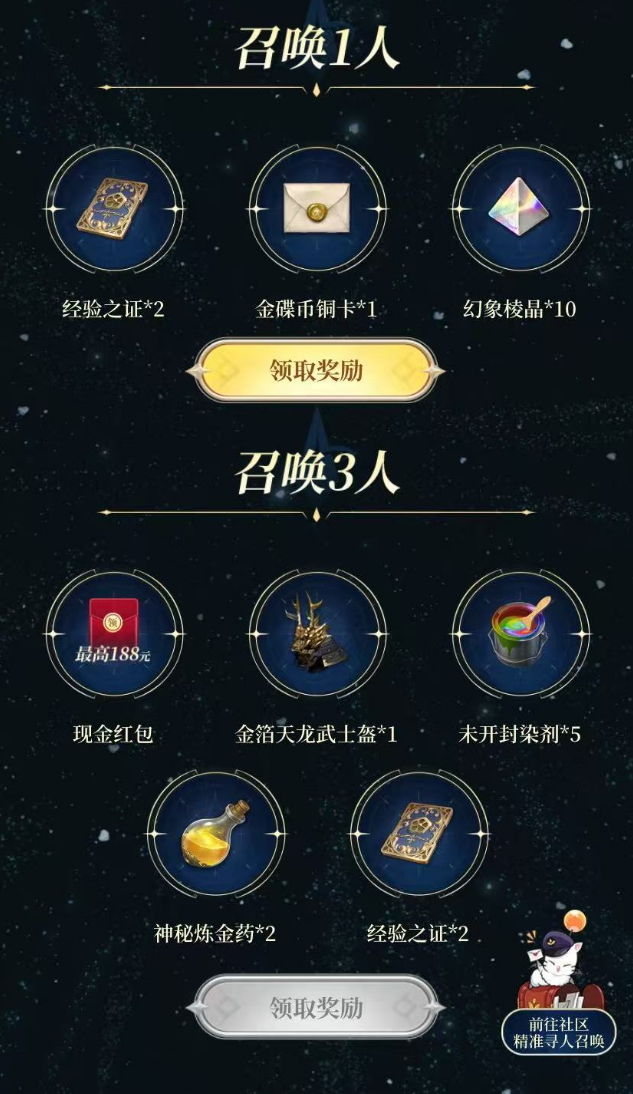Claim the reward under 召唤1人
633x1094 pixels.
click(x=316, y=371)
